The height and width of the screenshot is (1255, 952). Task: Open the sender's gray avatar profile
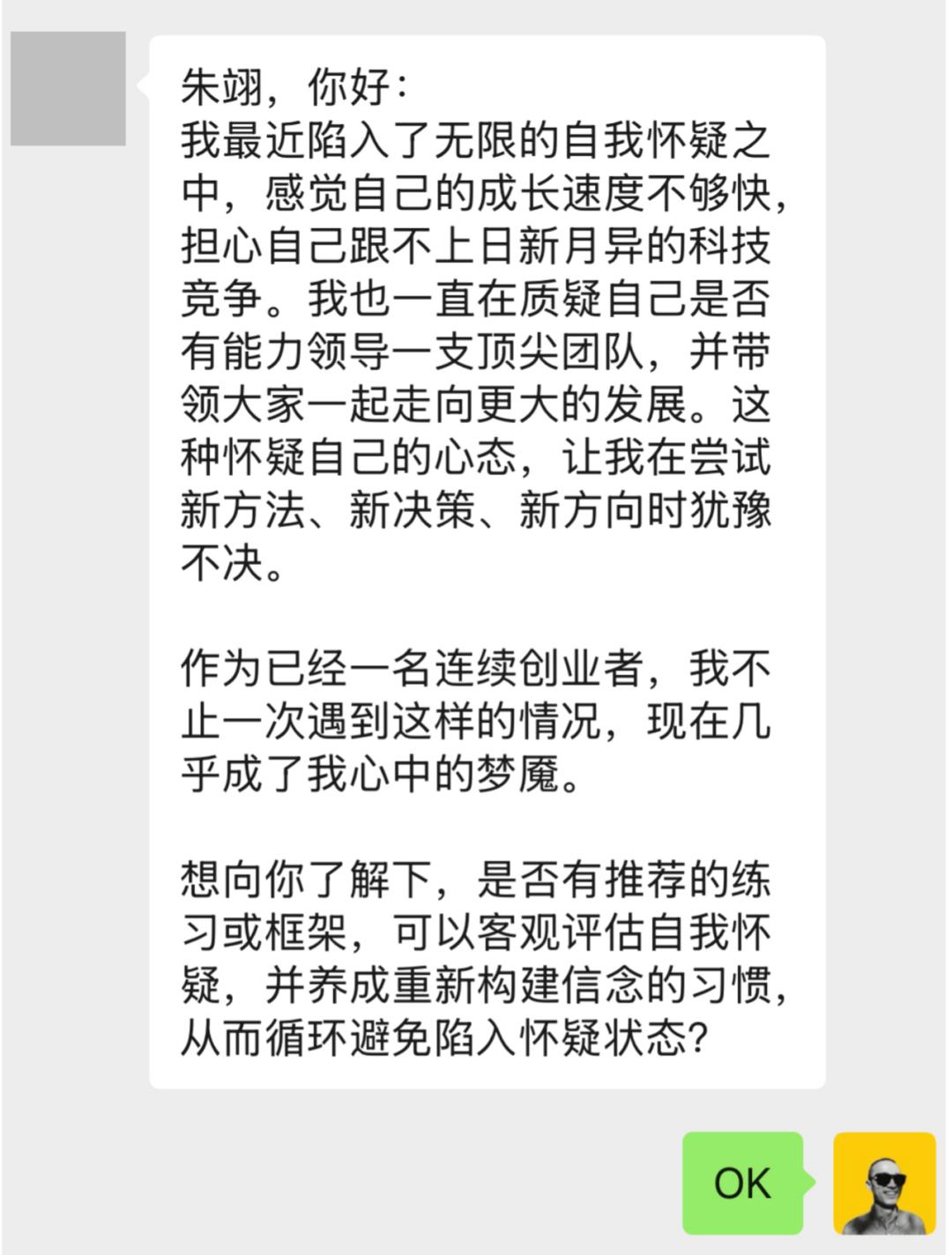(68, 89)
